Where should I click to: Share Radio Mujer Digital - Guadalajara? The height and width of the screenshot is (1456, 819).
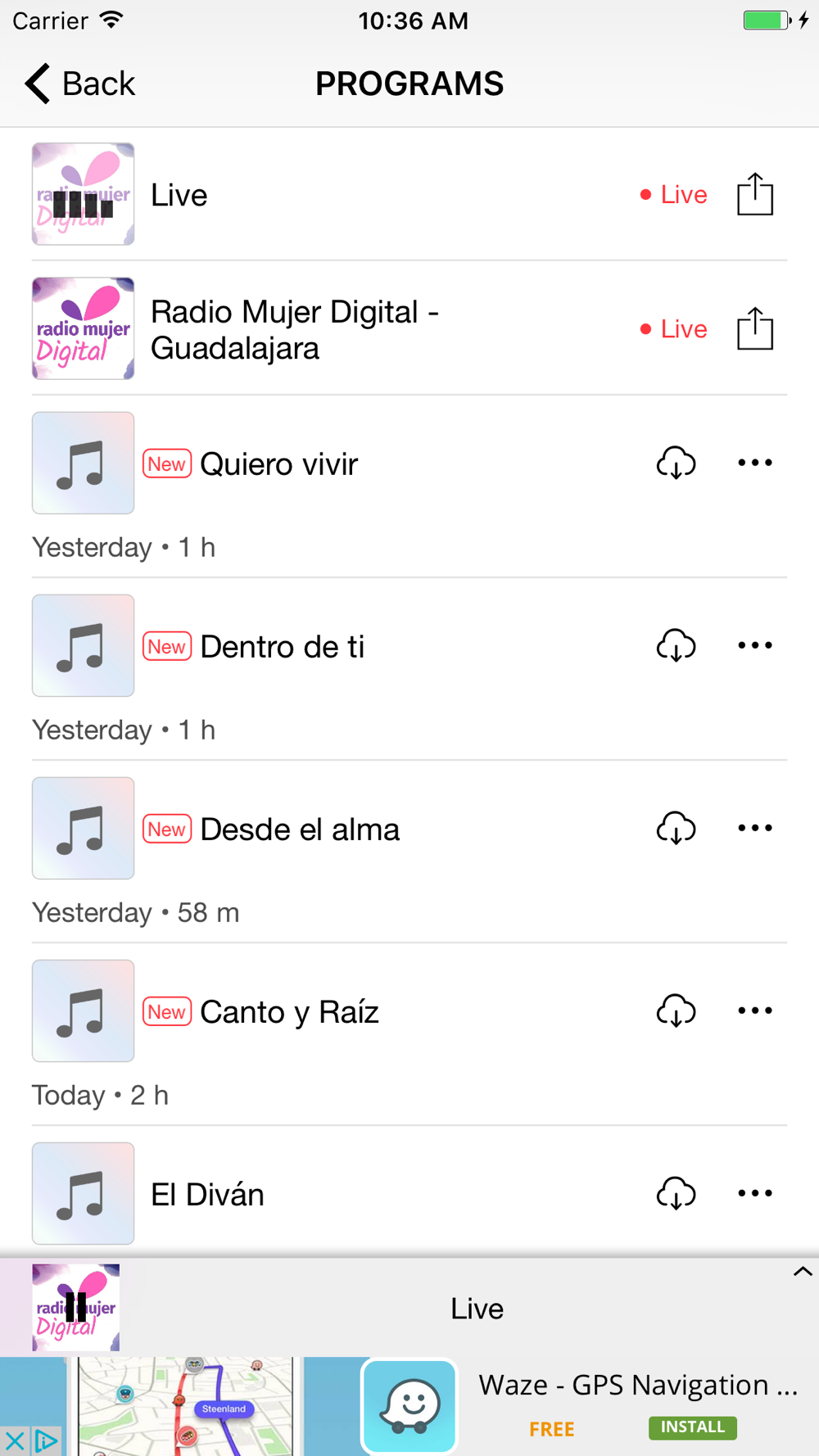[754, 328]
